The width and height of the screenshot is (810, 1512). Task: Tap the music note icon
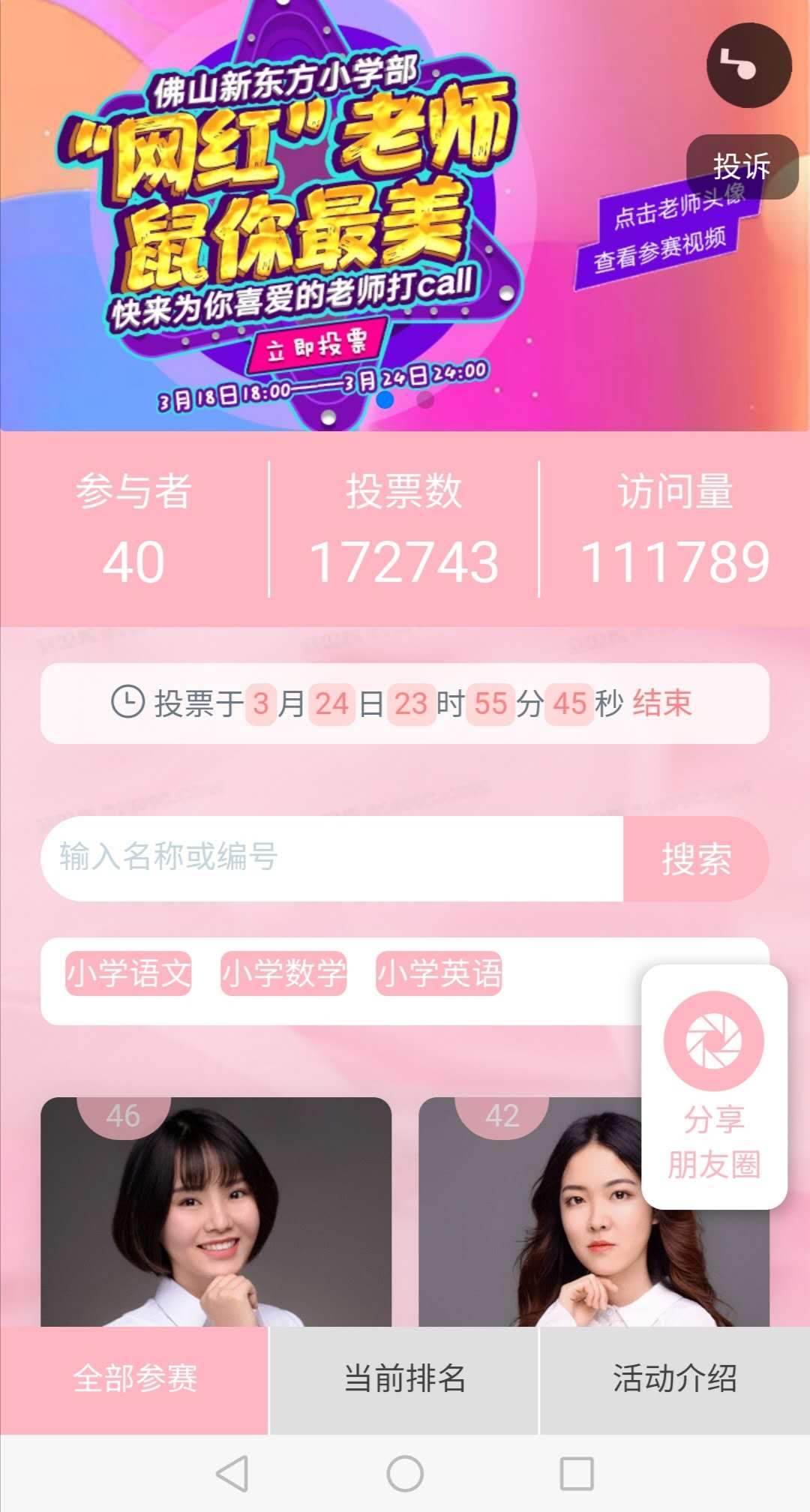(748, 65)
